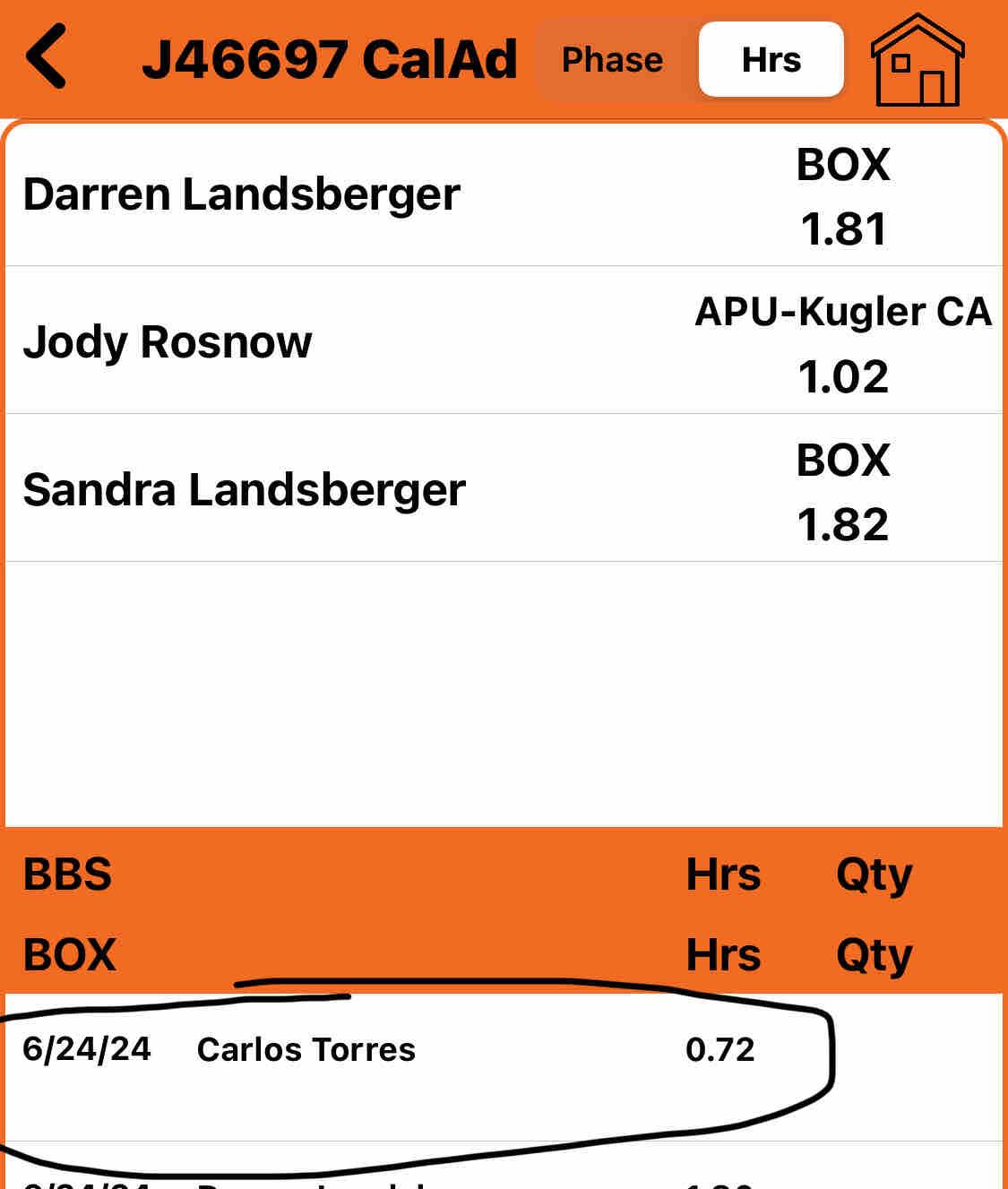This screenshot has width=1008, height=1189.
Task: Select the BBS phase header
Action: pos(68,874)
